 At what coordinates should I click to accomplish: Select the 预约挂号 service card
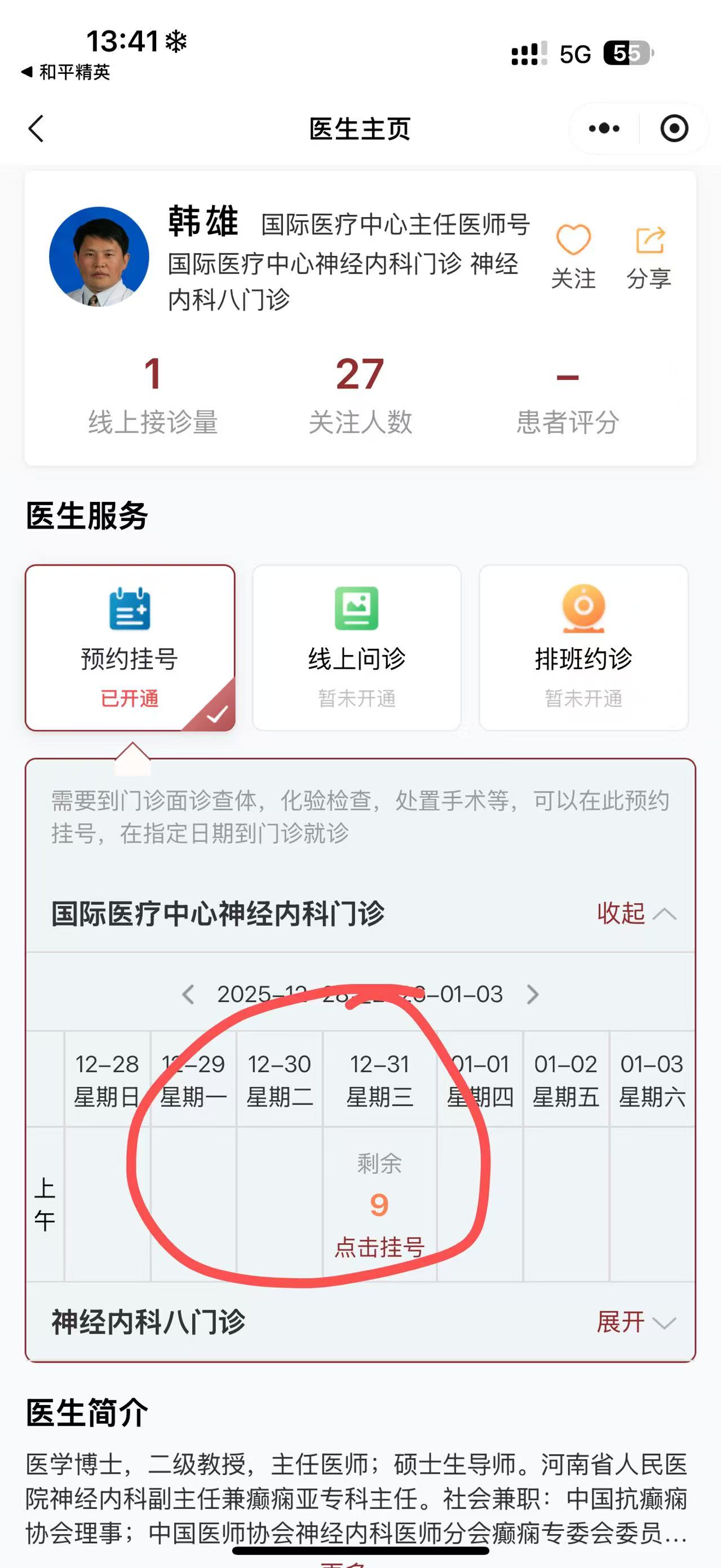(130, 648)
